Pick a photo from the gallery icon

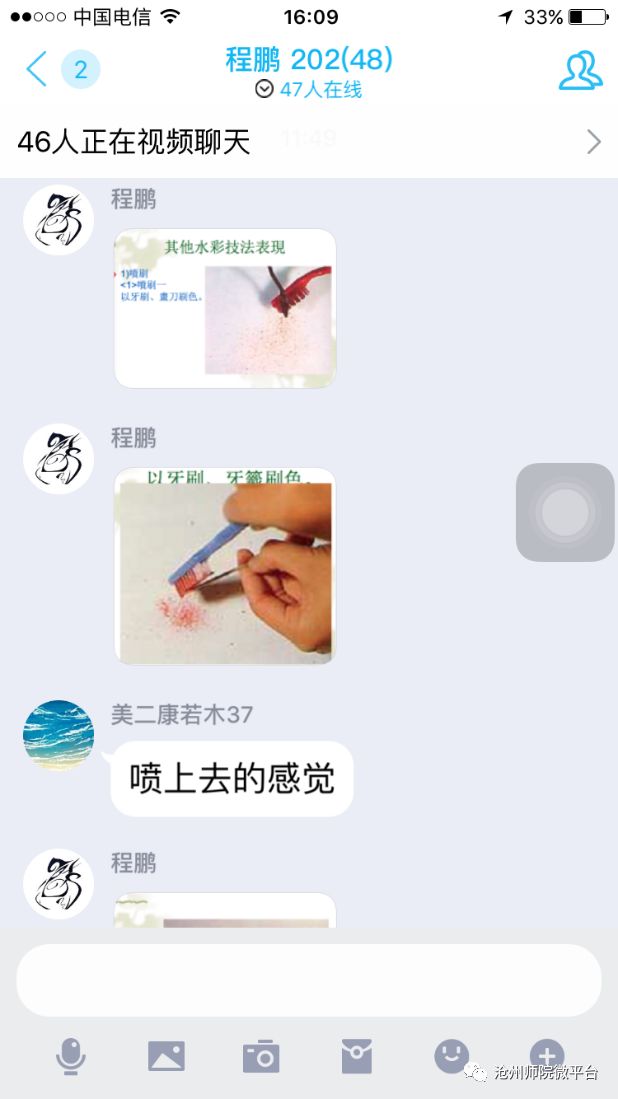coord(166,1056)
